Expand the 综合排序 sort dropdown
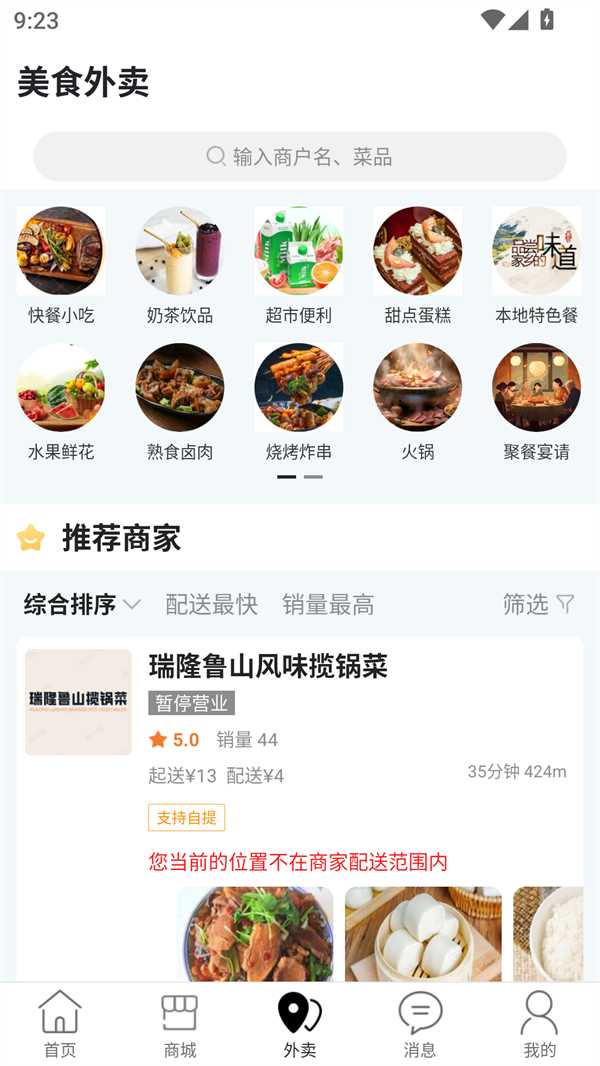This screenshot has height=1066, width=600. tap(82, 604)
